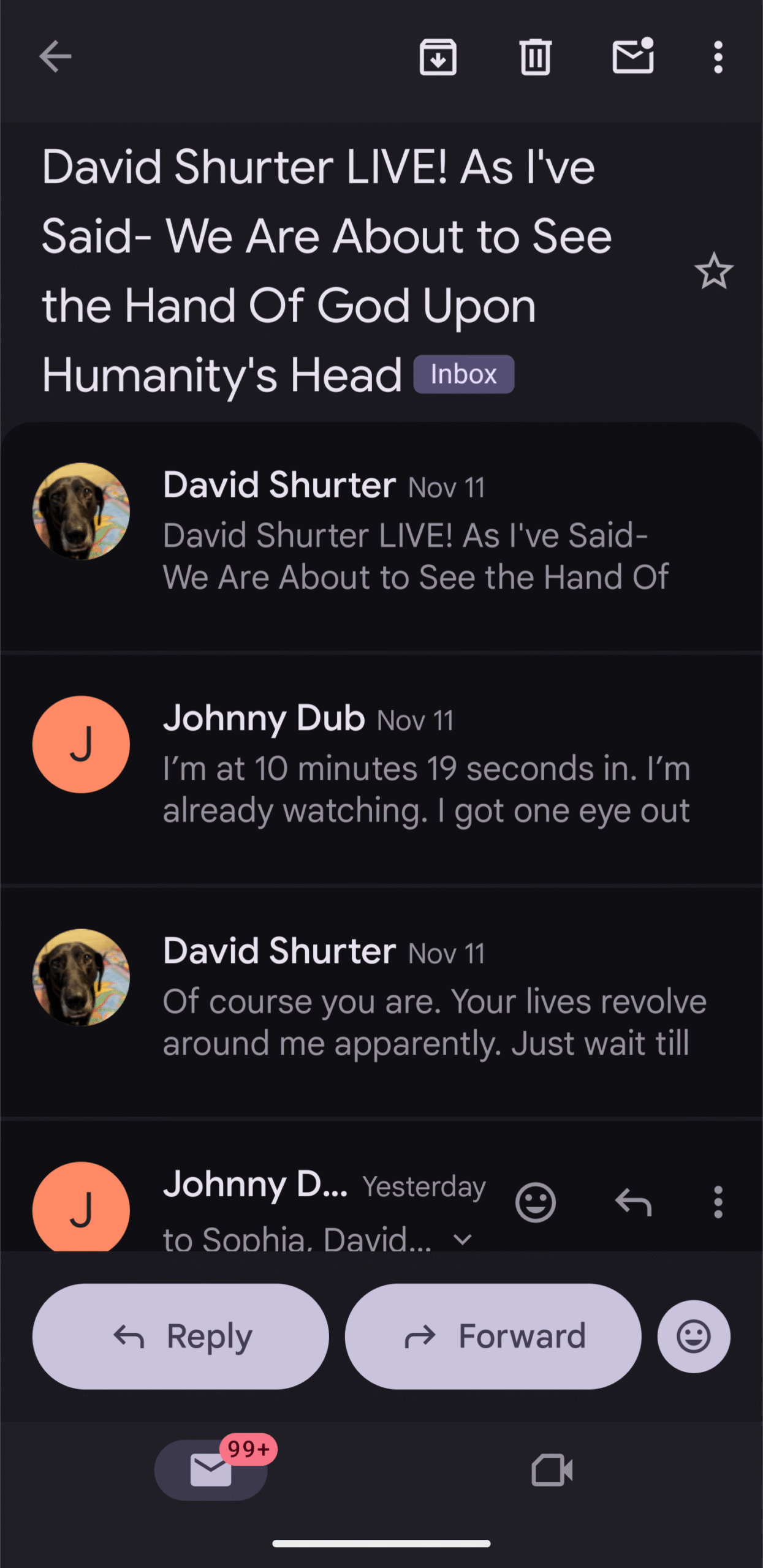Archive this email conversation

pos(438,58)
